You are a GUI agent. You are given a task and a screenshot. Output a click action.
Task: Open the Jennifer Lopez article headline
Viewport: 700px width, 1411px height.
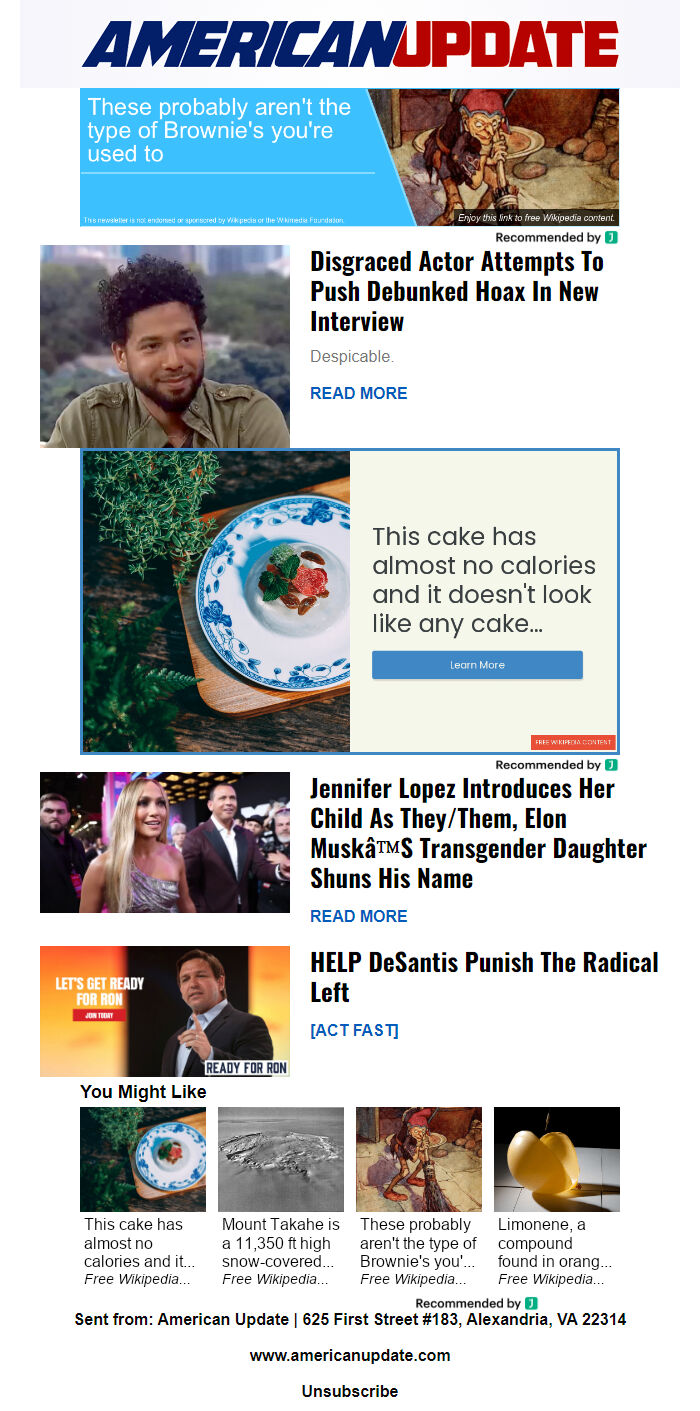tap(478, 833)
